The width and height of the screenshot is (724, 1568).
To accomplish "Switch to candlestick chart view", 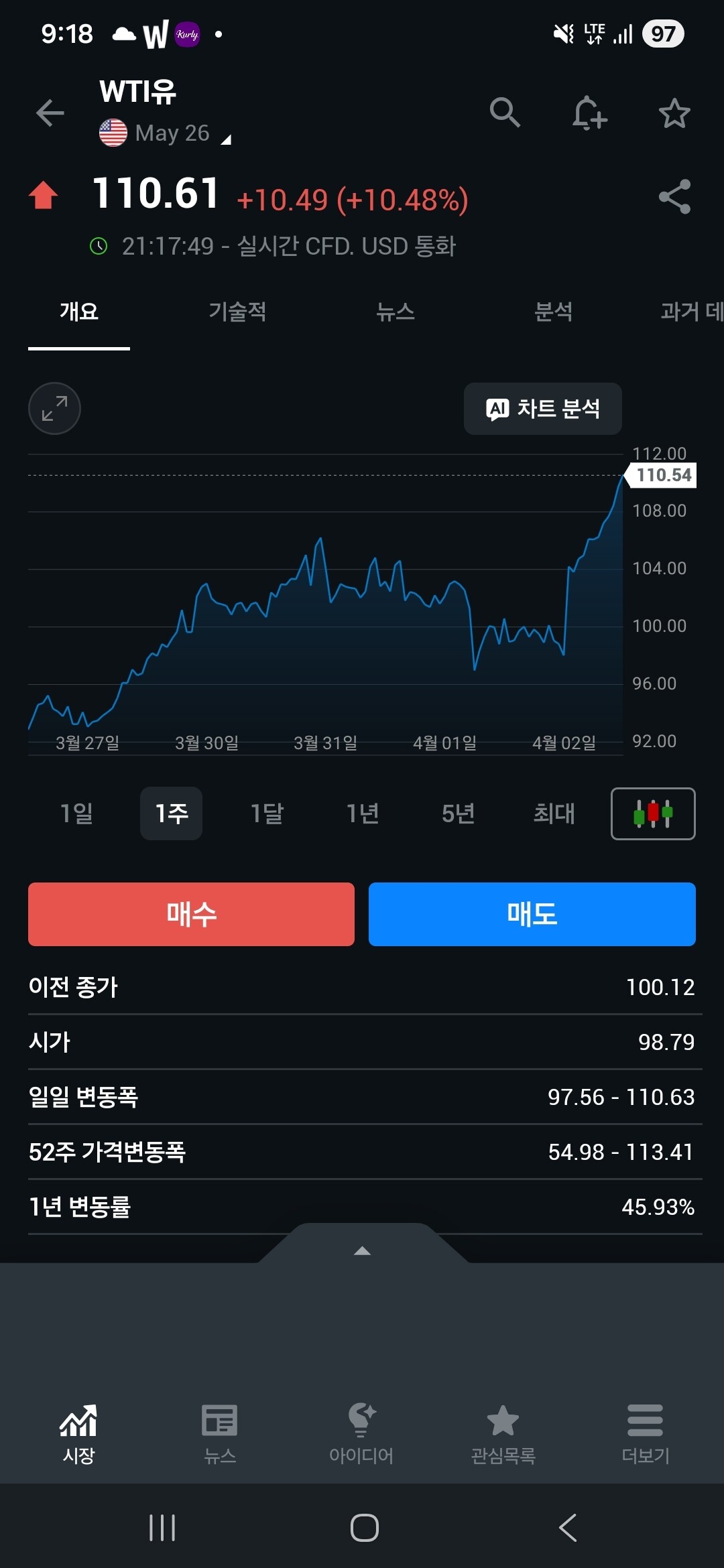I will pos(652,813).
